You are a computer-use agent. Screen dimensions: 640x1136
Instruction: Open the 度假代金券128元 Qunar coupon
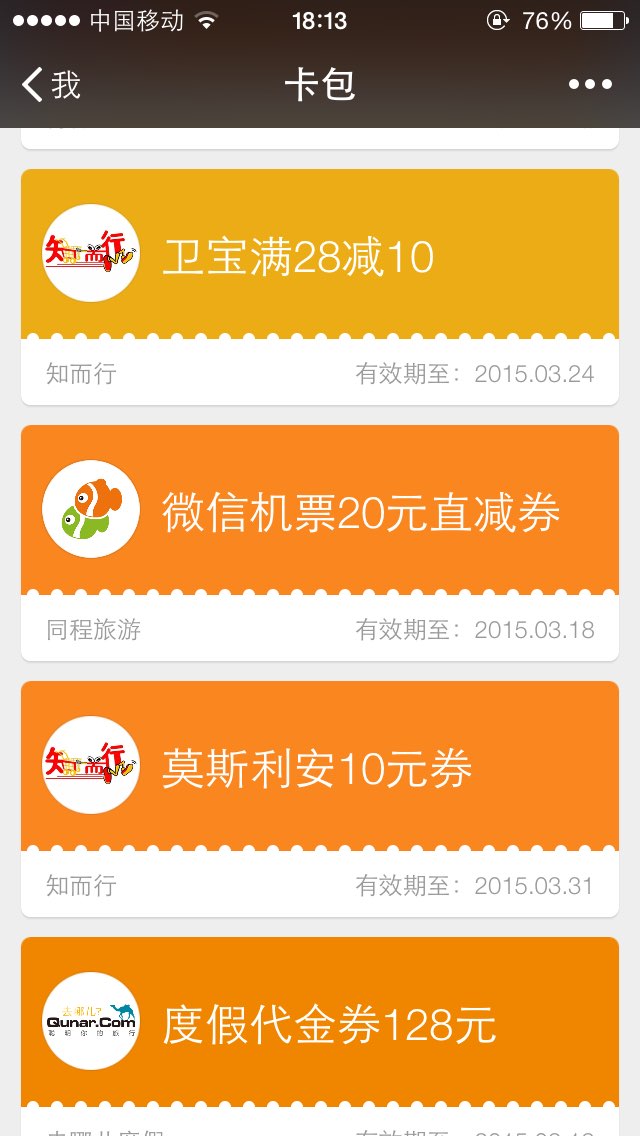(320, 1036)
